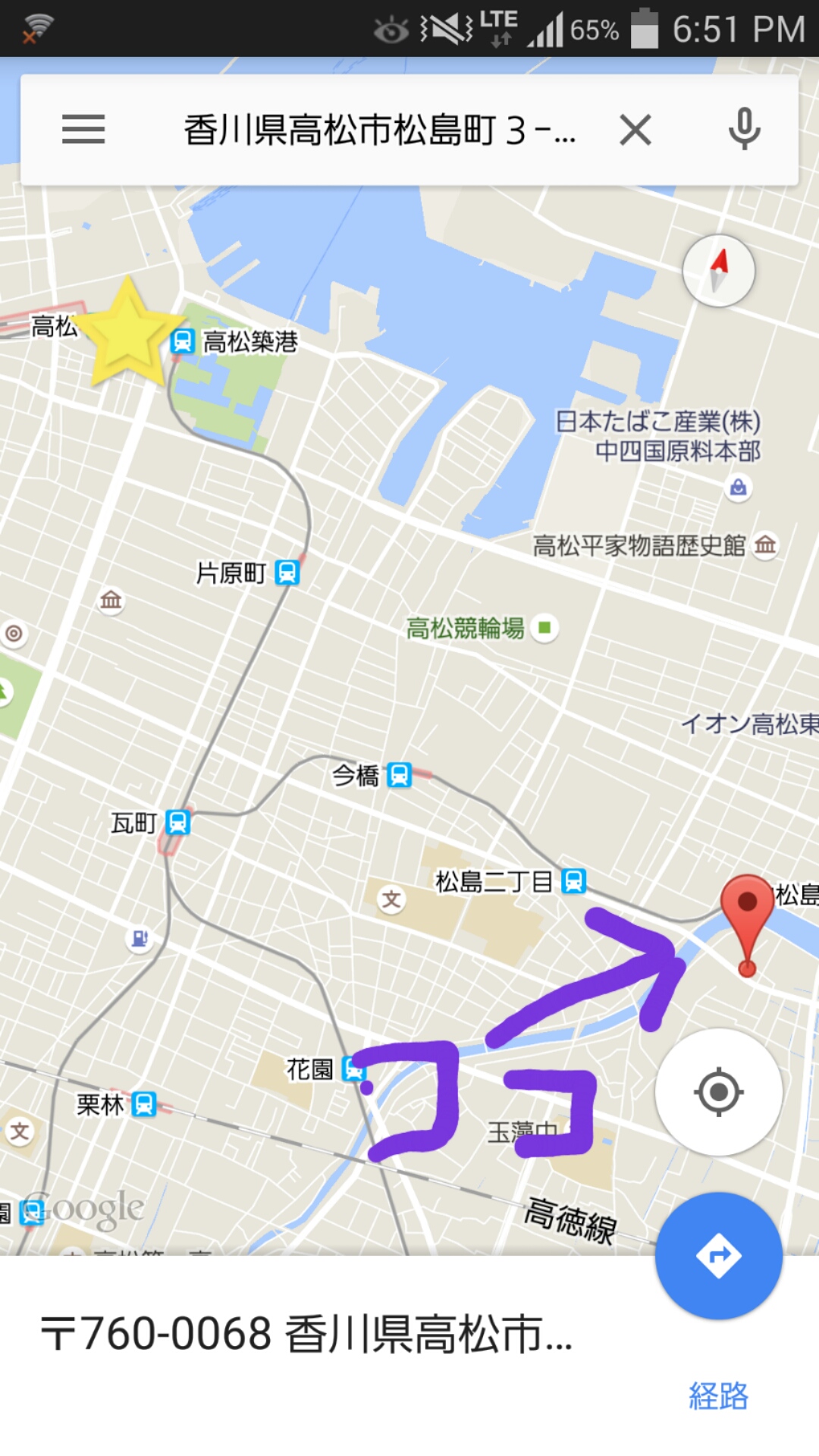Open the 経路 route link
This screenshot has height=1456, width=819.
click(x=717, y=1395)
